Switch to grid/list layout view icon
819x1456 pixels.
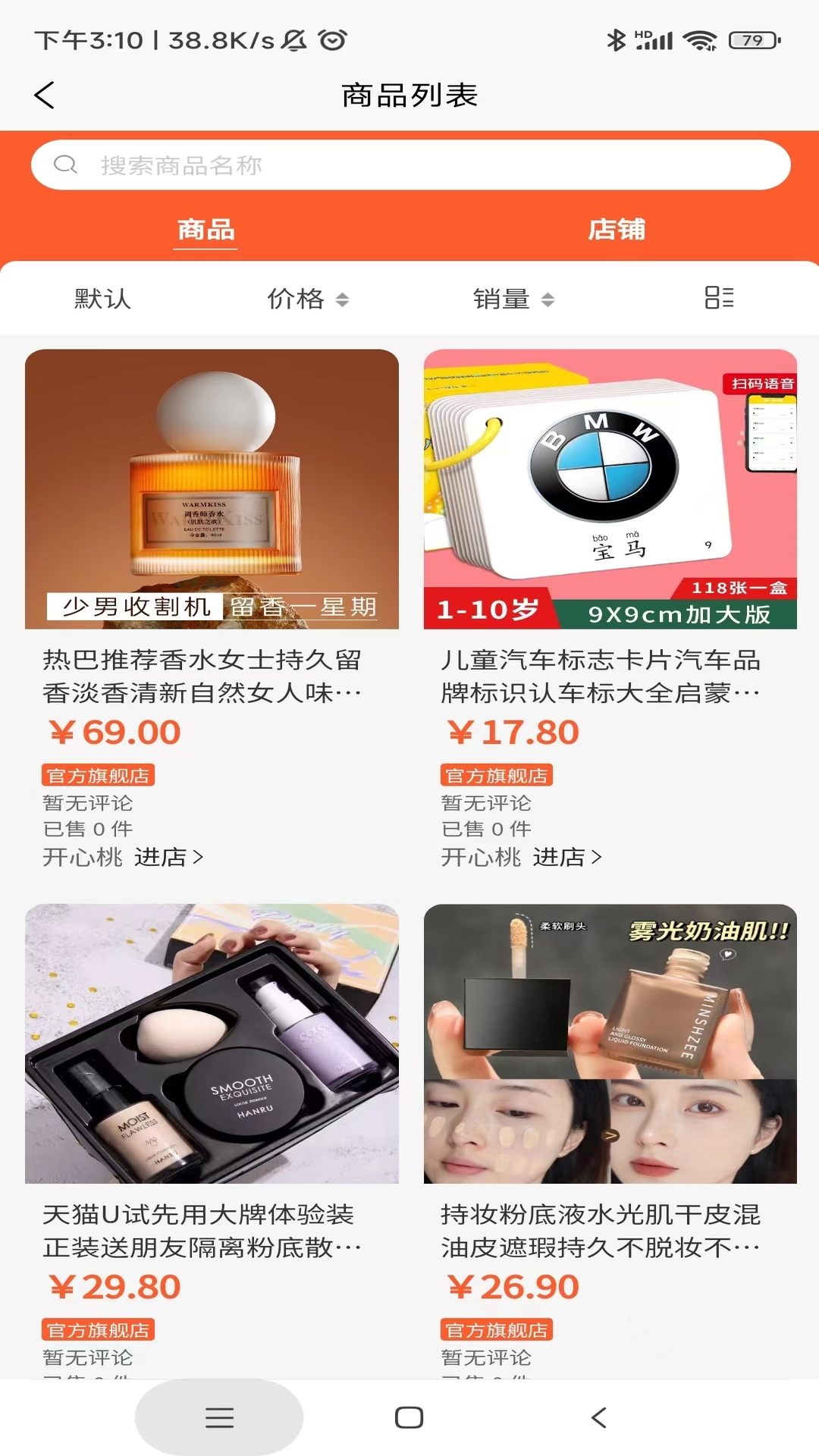(x=721, y=298)
